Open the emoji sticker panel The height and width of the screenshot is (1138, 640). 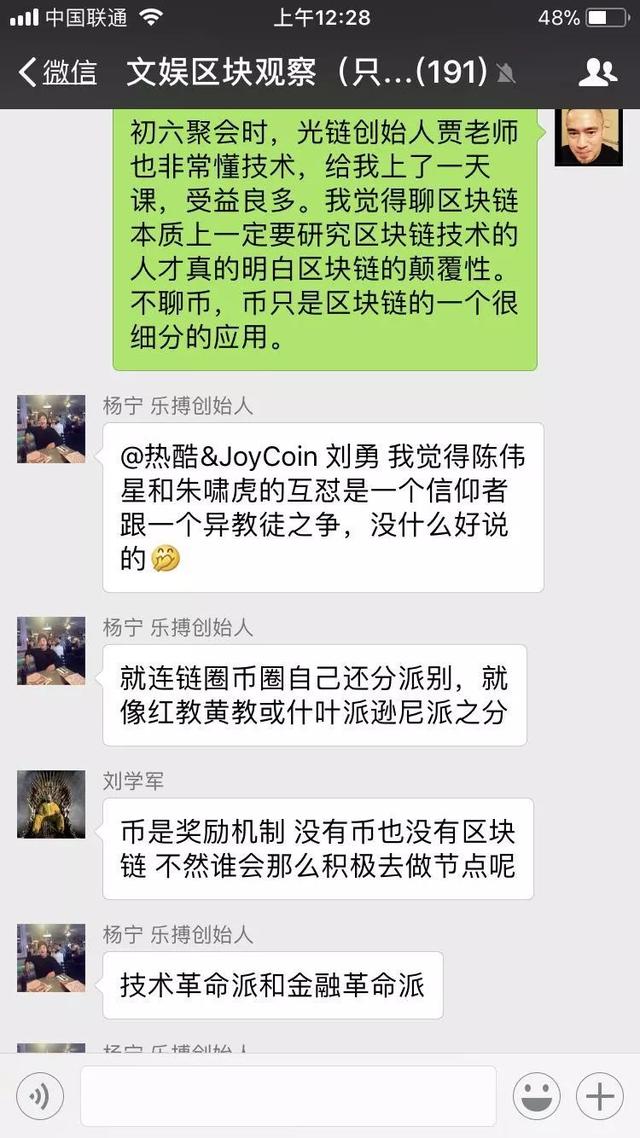(x=536, y=1097)
